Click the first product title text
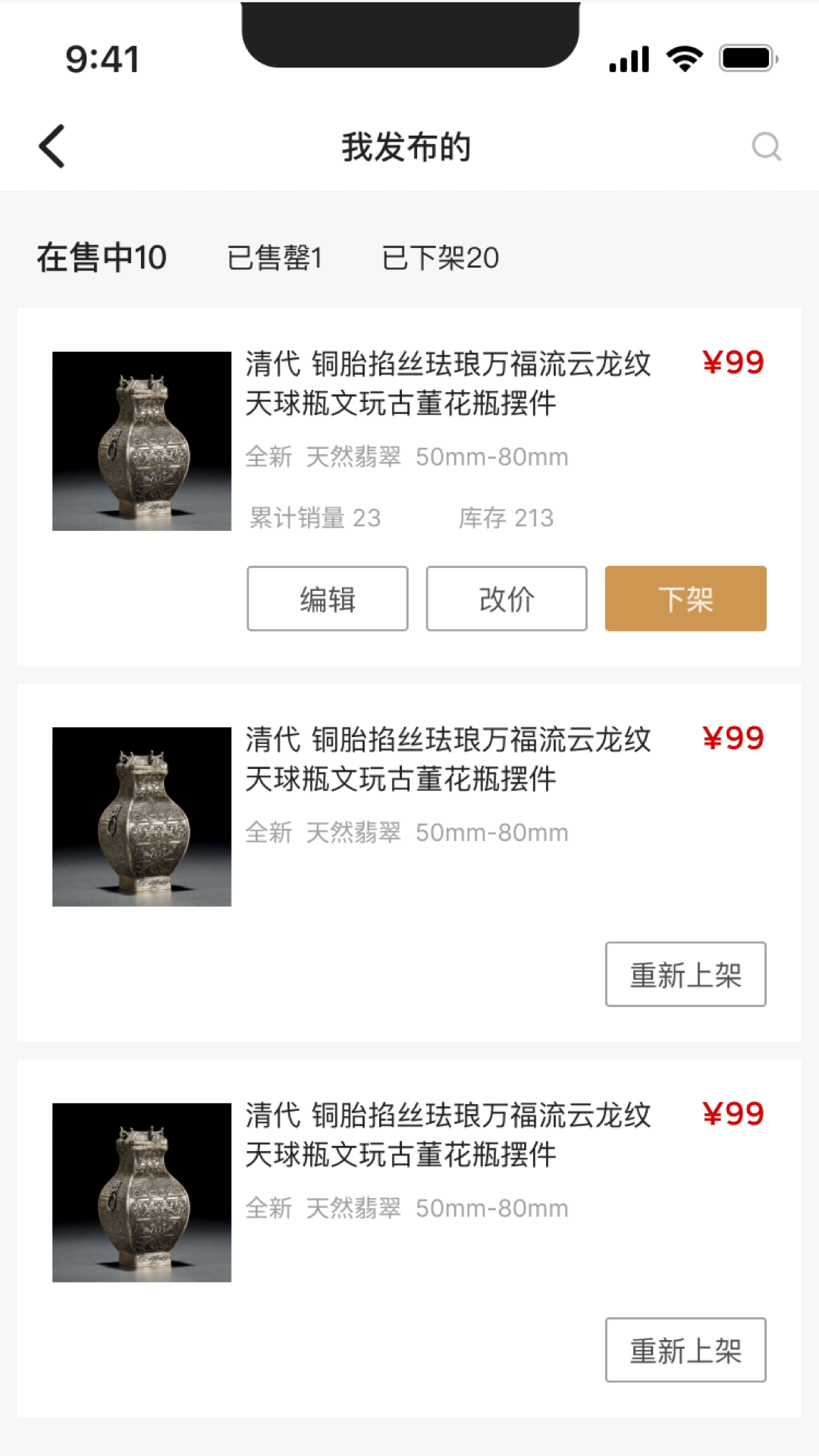Screen dimensions: 819x1456 tap(449, 383)
